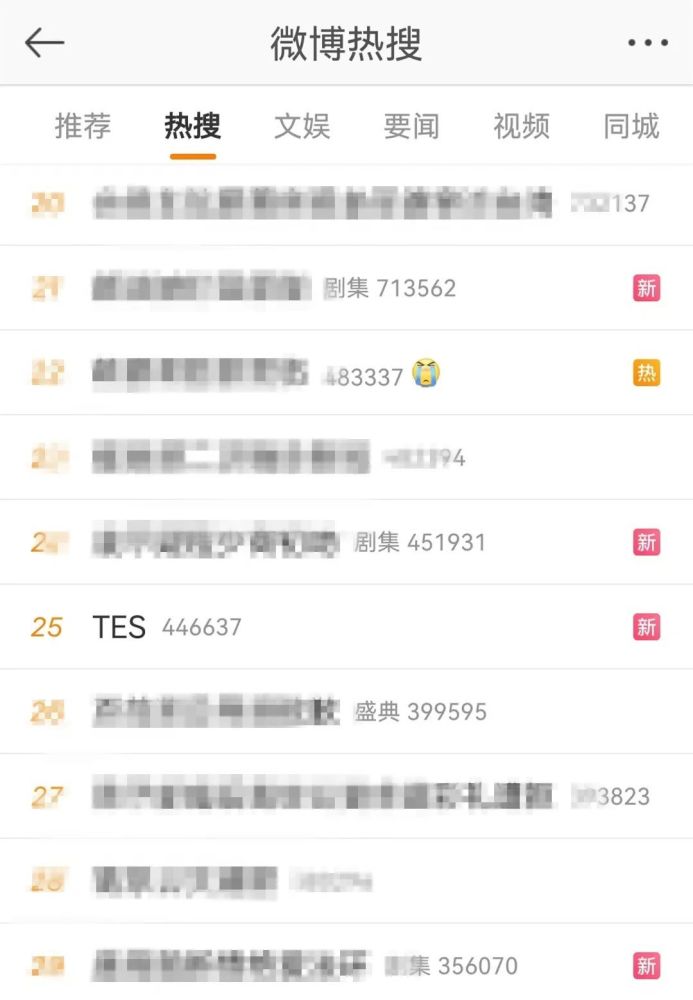This screenshot has width=693, height=1000.
Task: Open trending topic ranked 27
Action: [x=320, y=796]
